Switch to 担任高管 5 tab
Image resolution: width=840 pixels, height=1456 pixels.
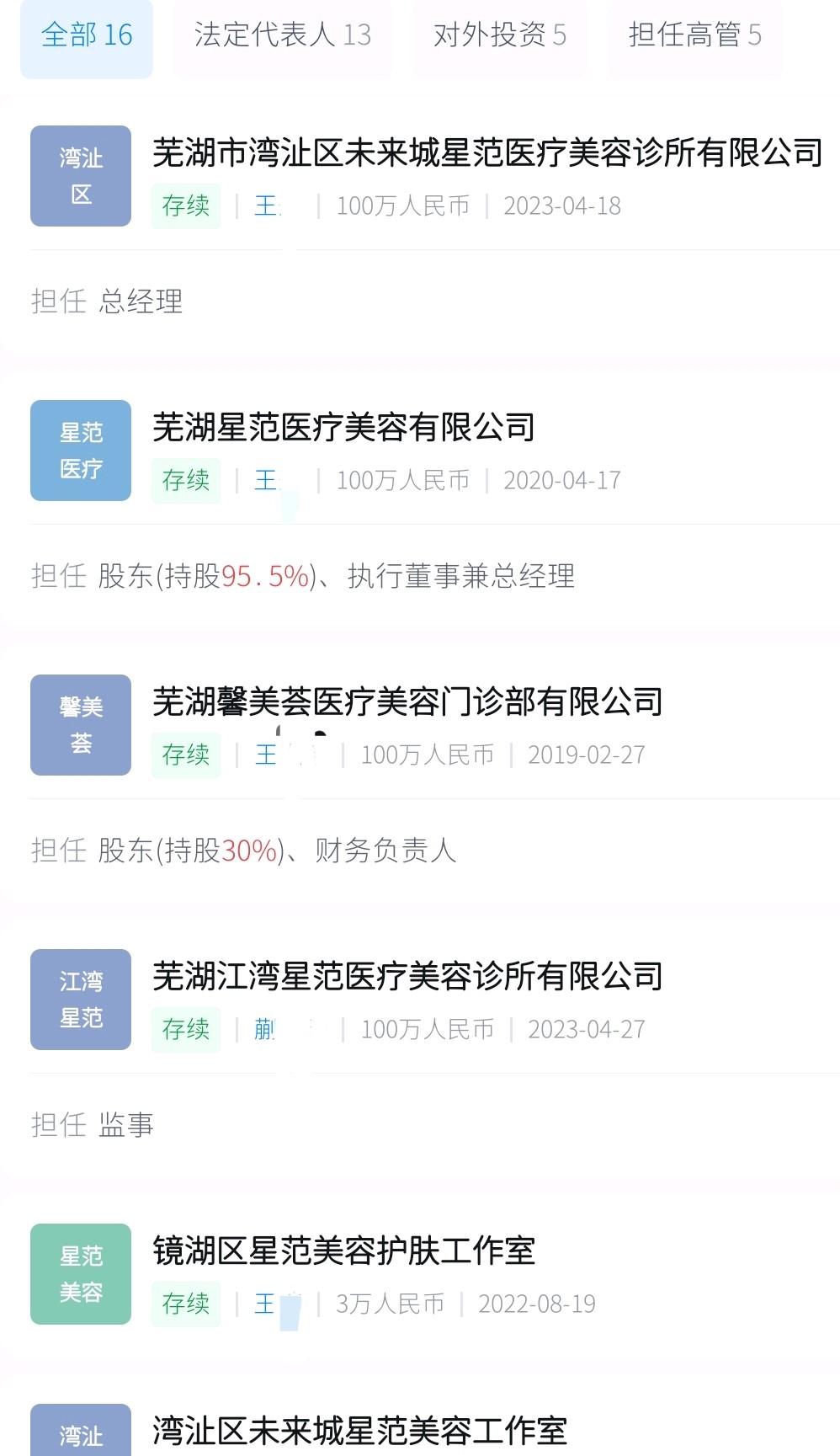694,35
